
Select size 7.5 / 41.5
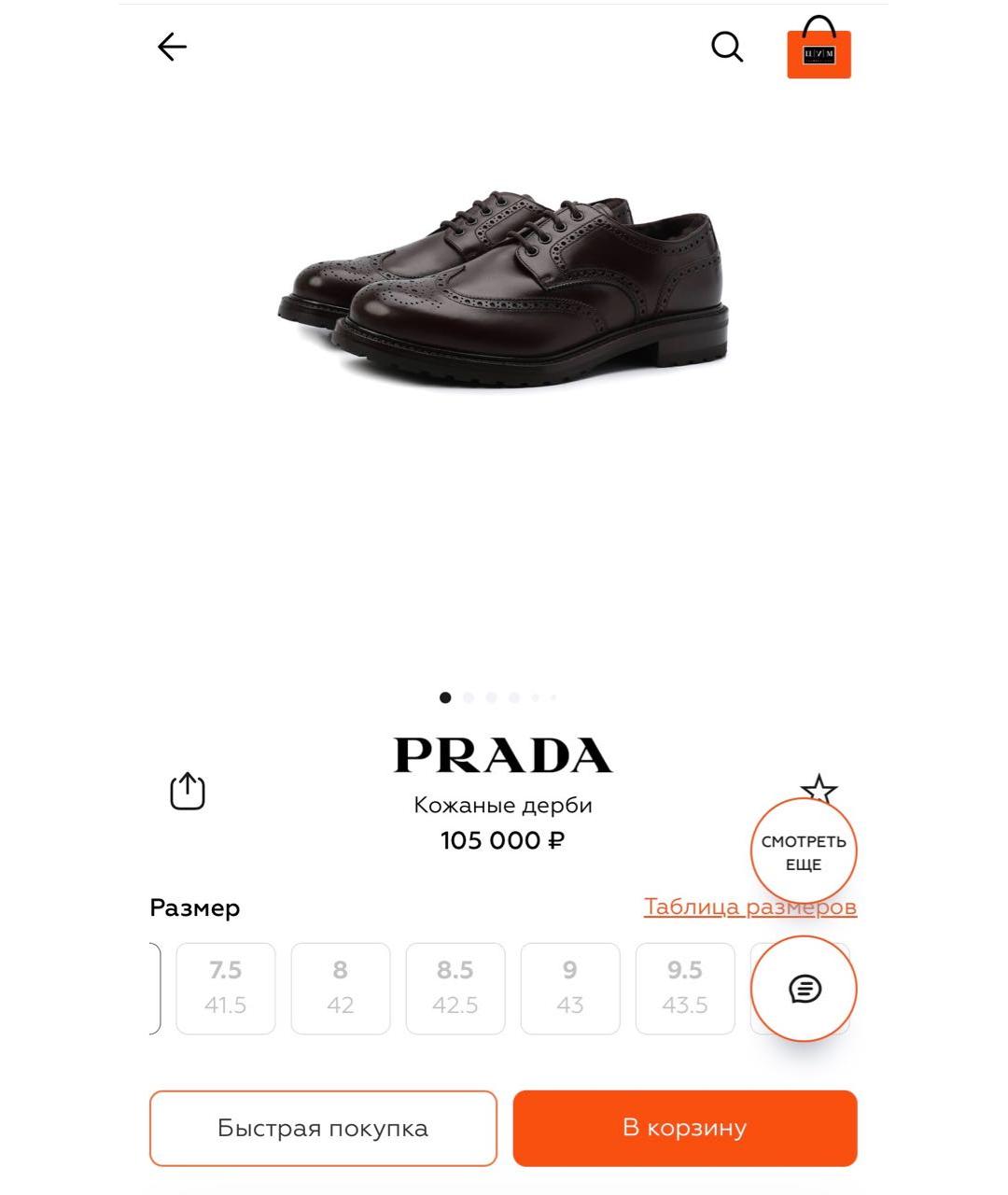point(225,988)
